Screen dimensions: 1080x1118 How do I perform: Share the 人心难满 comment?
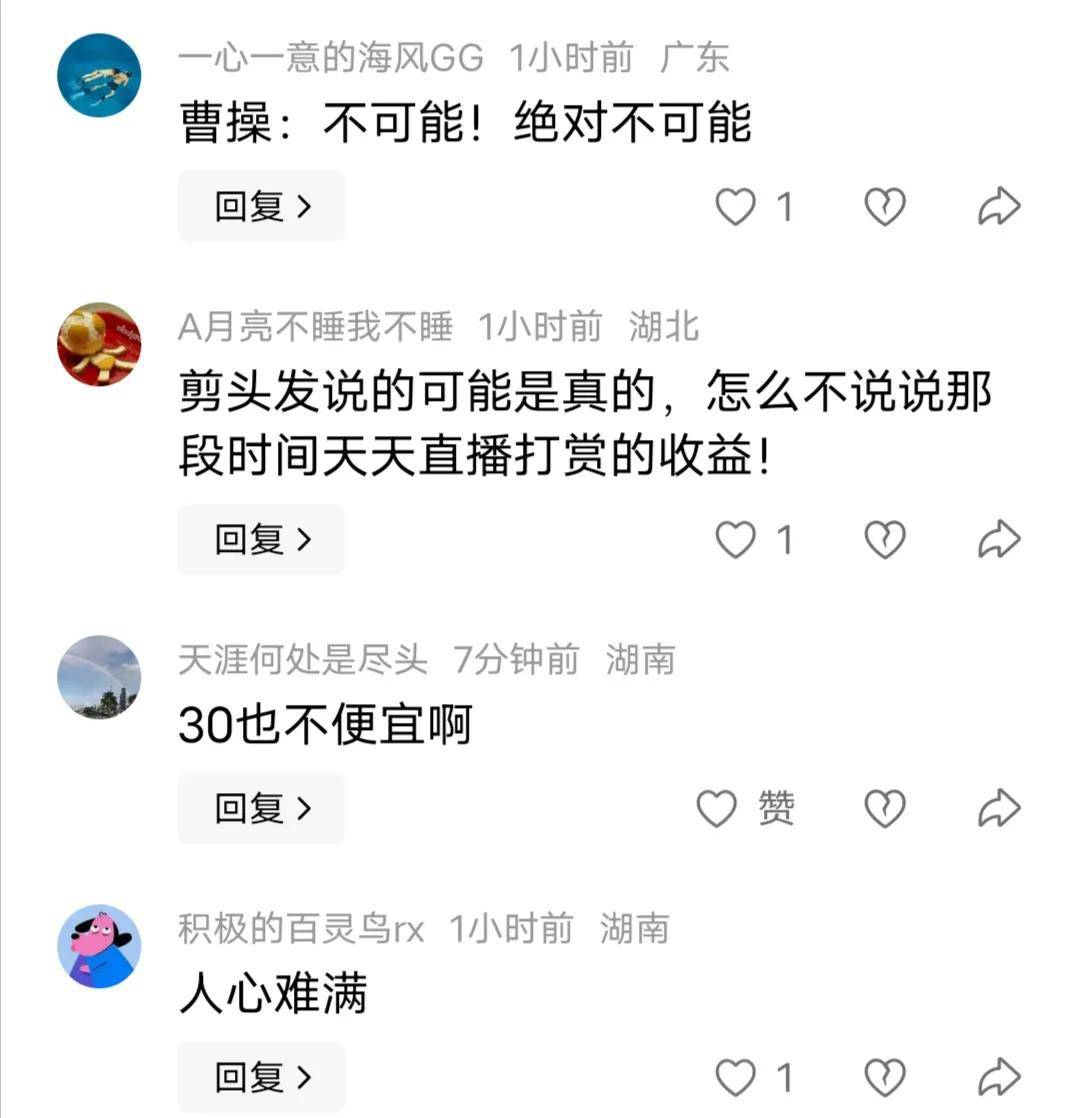point(998,1077)
